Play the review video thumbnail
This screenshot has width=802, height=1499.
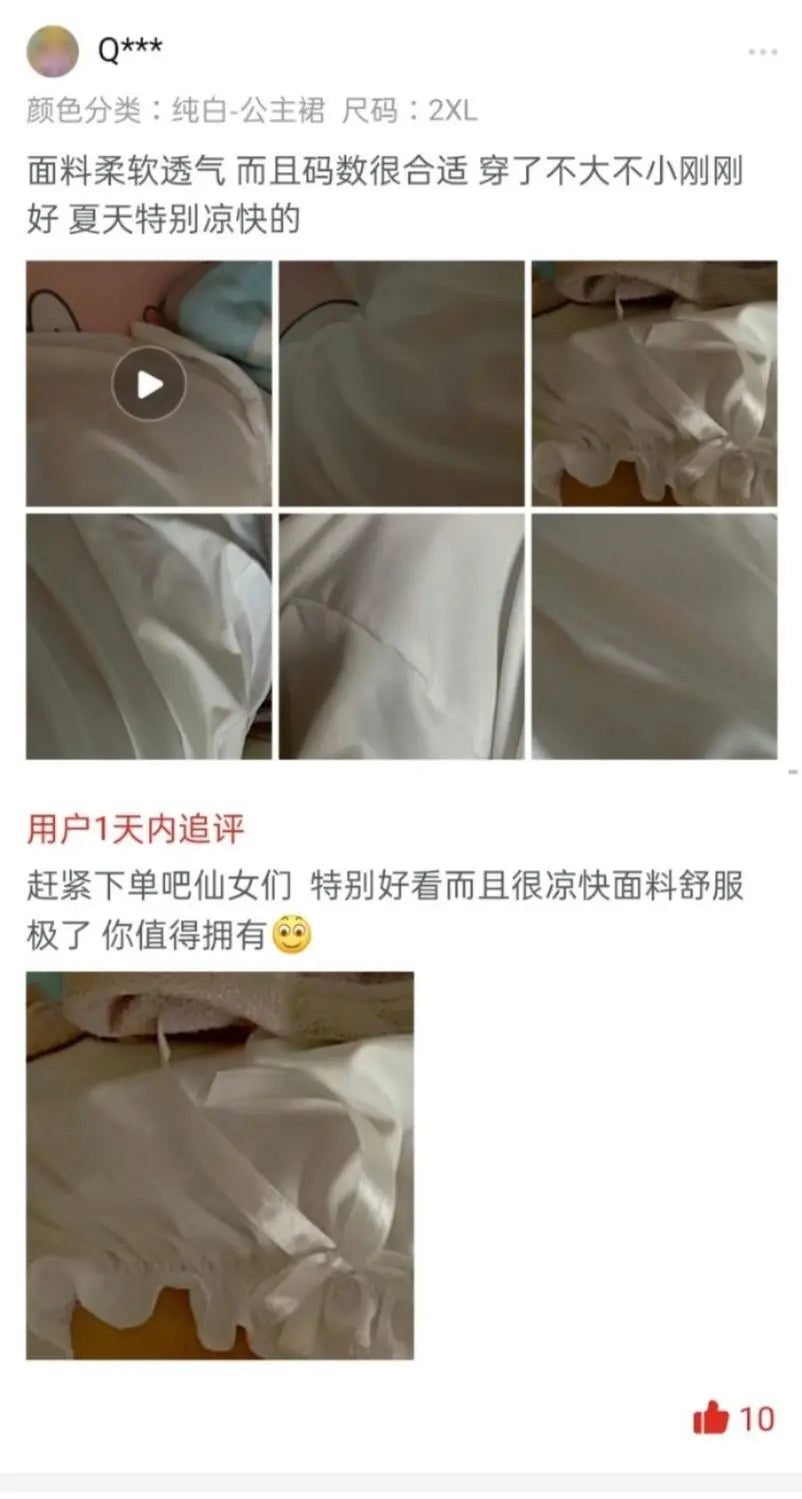[x=148, y=384]
